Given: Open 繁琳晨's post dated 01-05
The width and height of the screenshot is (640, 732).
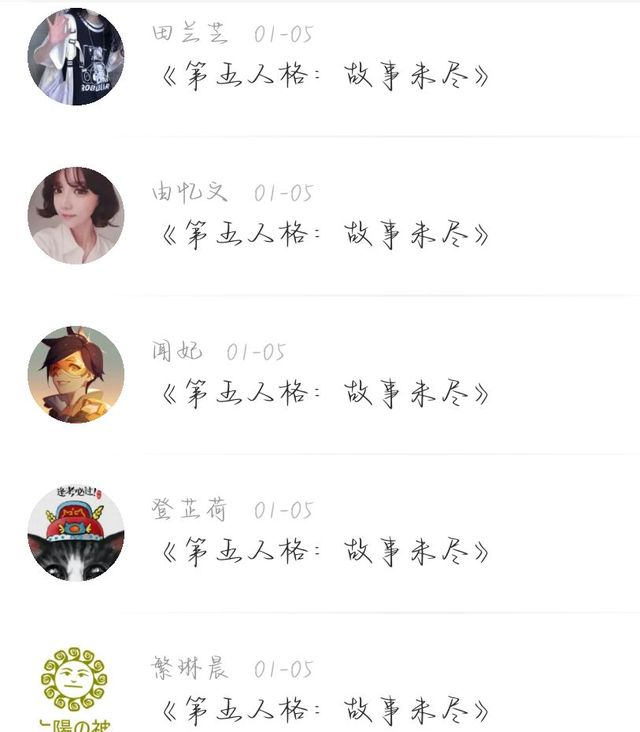Looking at the screenshot, I should click(x=326, y=711).
